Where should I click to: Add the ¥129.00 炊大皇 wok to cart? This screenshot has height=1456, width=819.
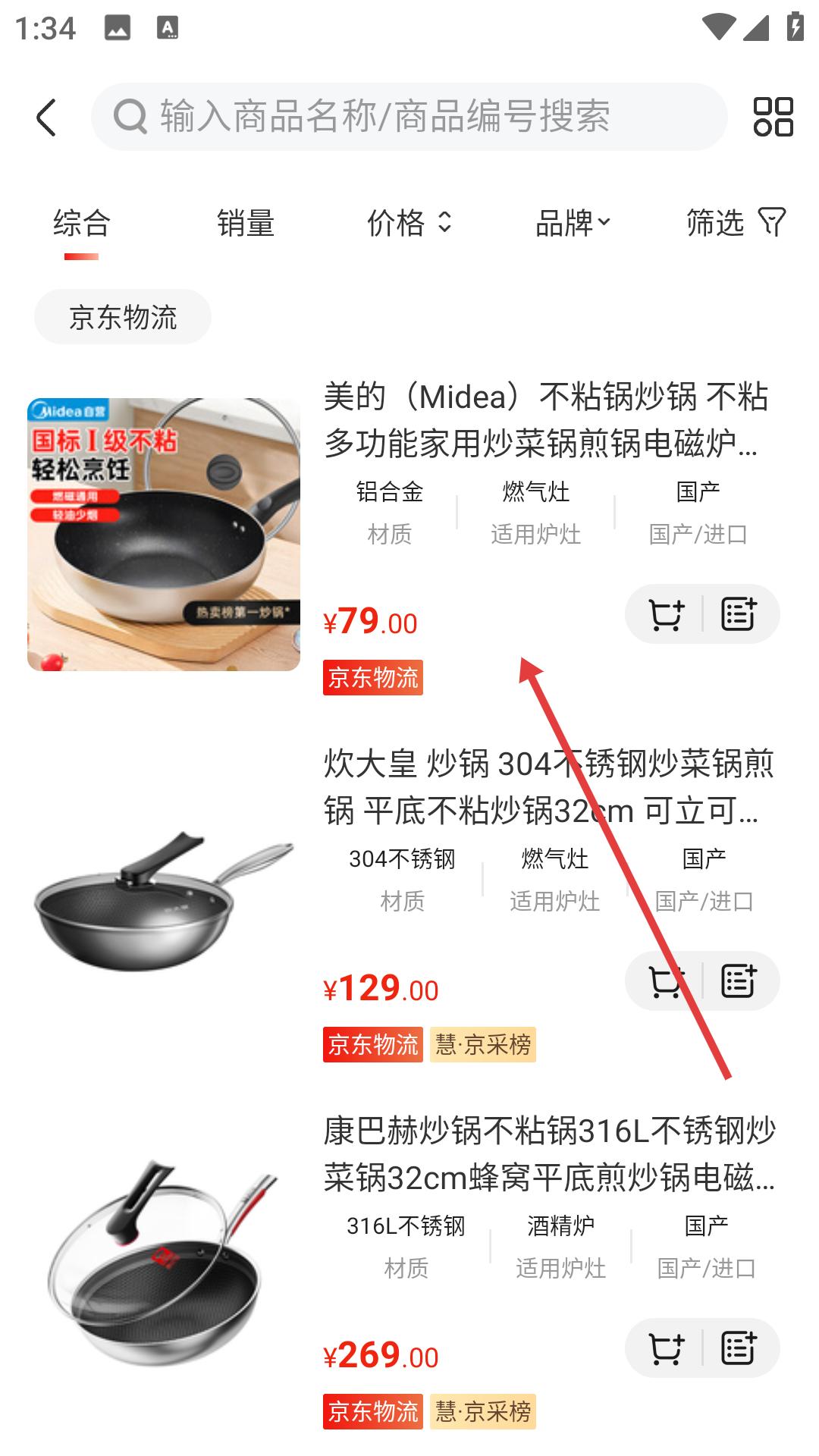pyautogui.click(x=666, y=981)
